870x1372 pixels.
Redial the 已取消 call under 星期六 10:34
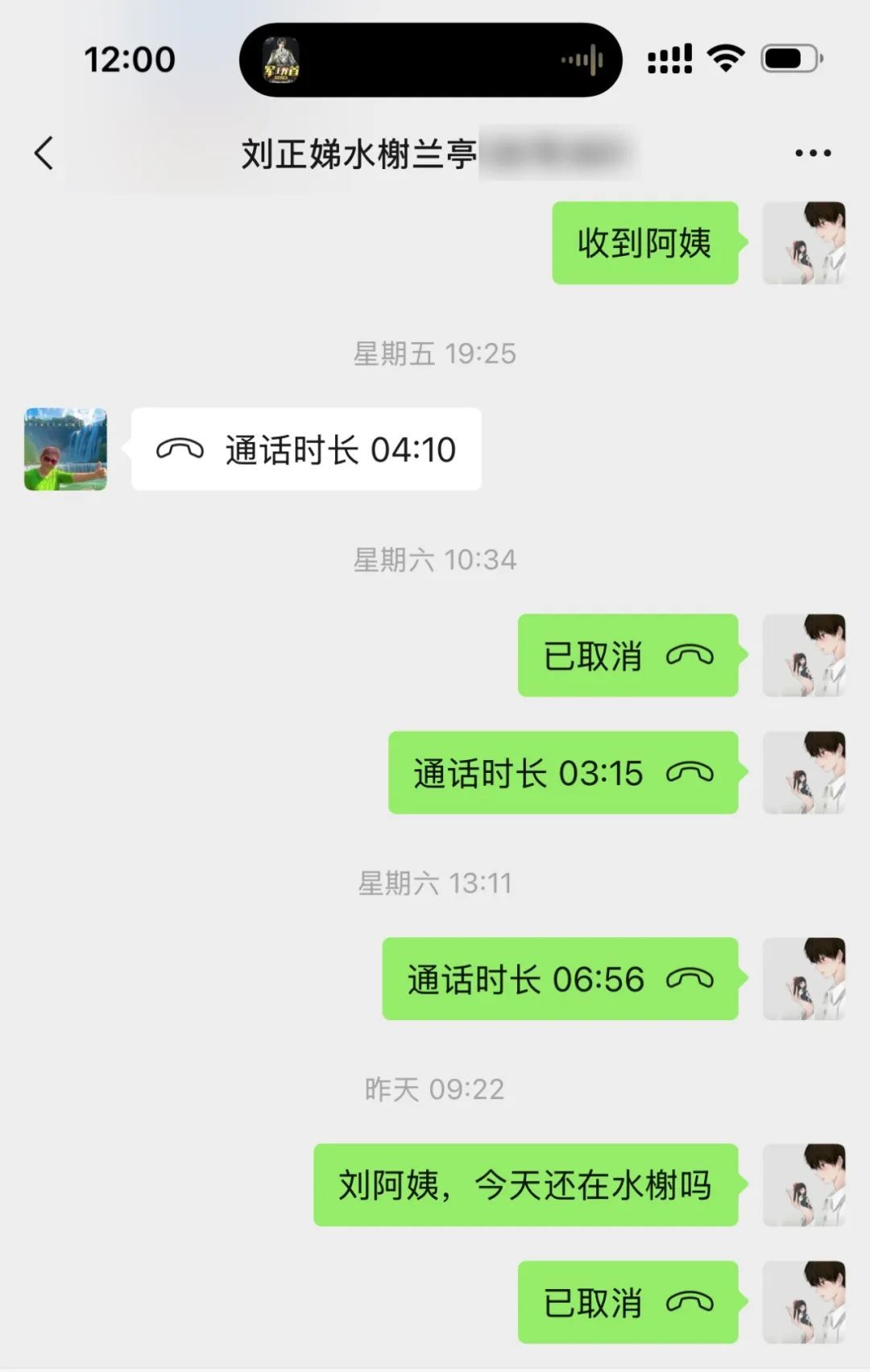(x=628, y=655)
